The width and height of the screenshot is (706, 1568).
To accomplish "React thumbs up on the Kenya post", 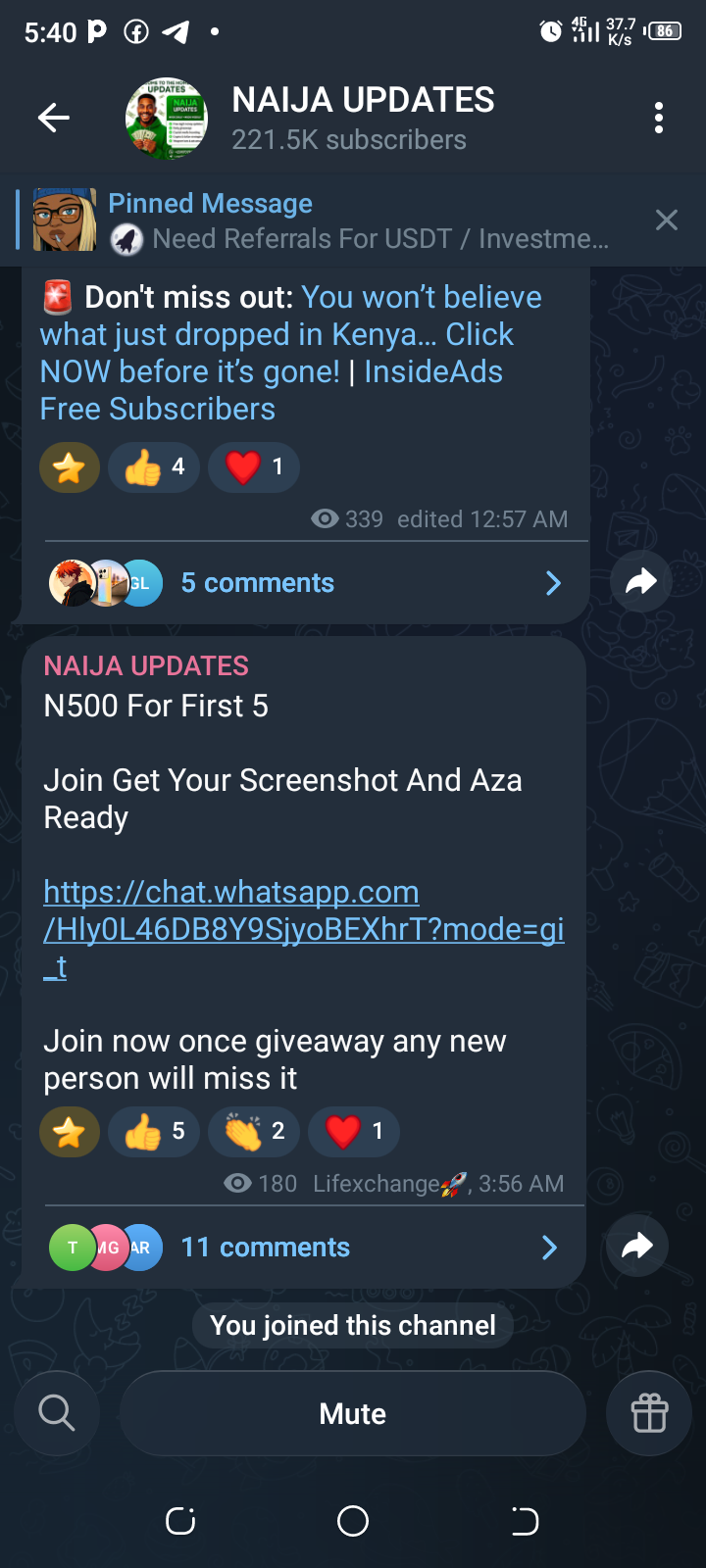I will click(x=154, y=467).
